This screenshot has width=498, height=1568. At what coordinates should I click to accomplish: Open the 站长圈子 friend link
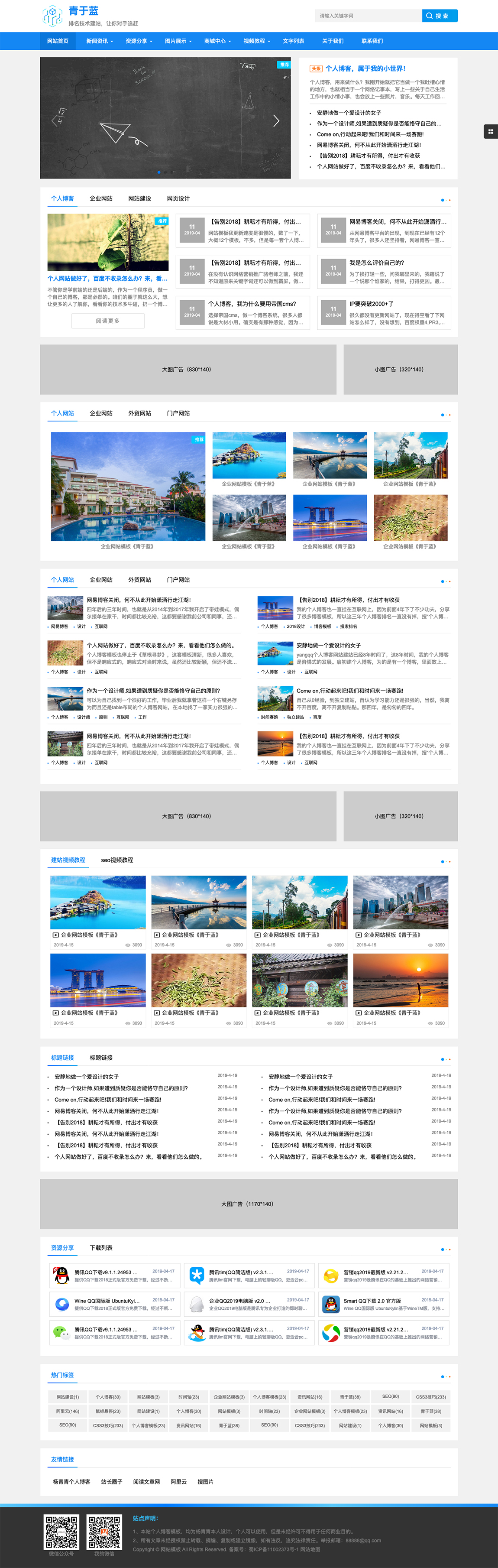point(111,1482)
